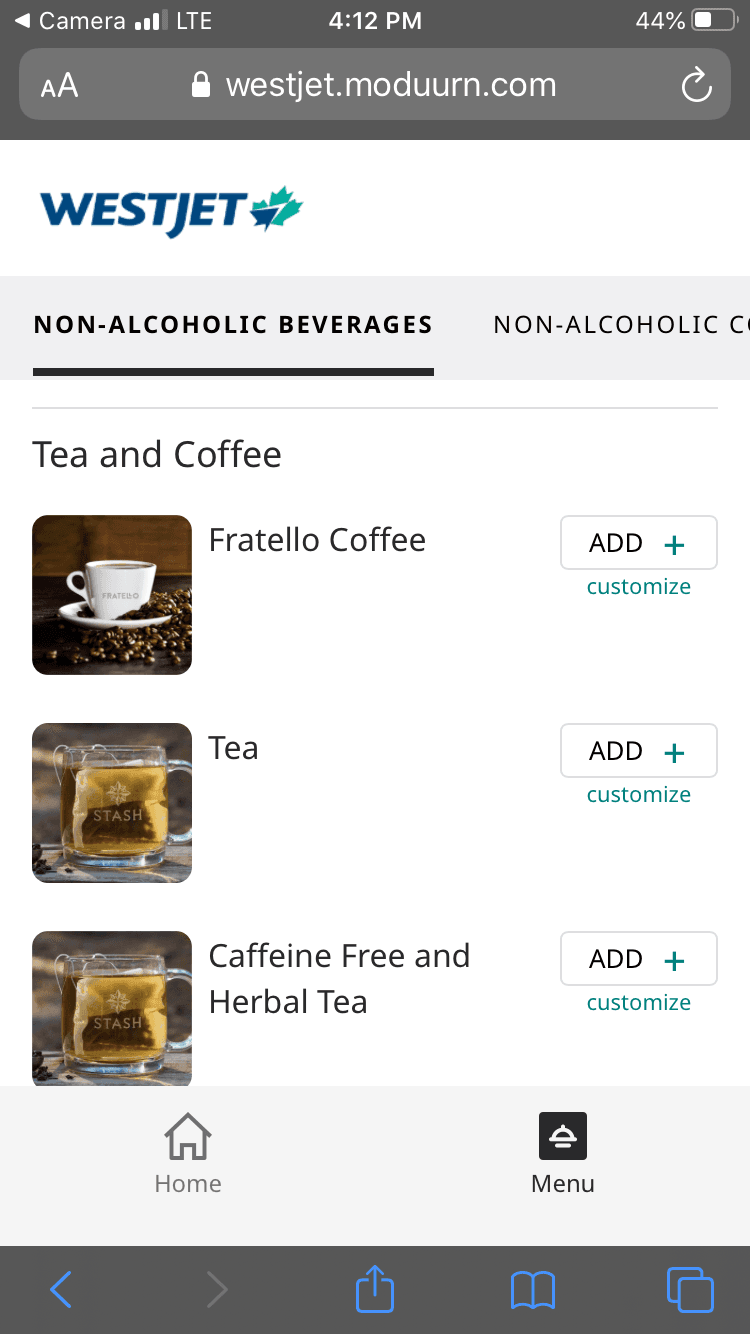Viewport: 750px width, 1334px height.
Task: Open customize options for Tea
Action: (638, 795)
